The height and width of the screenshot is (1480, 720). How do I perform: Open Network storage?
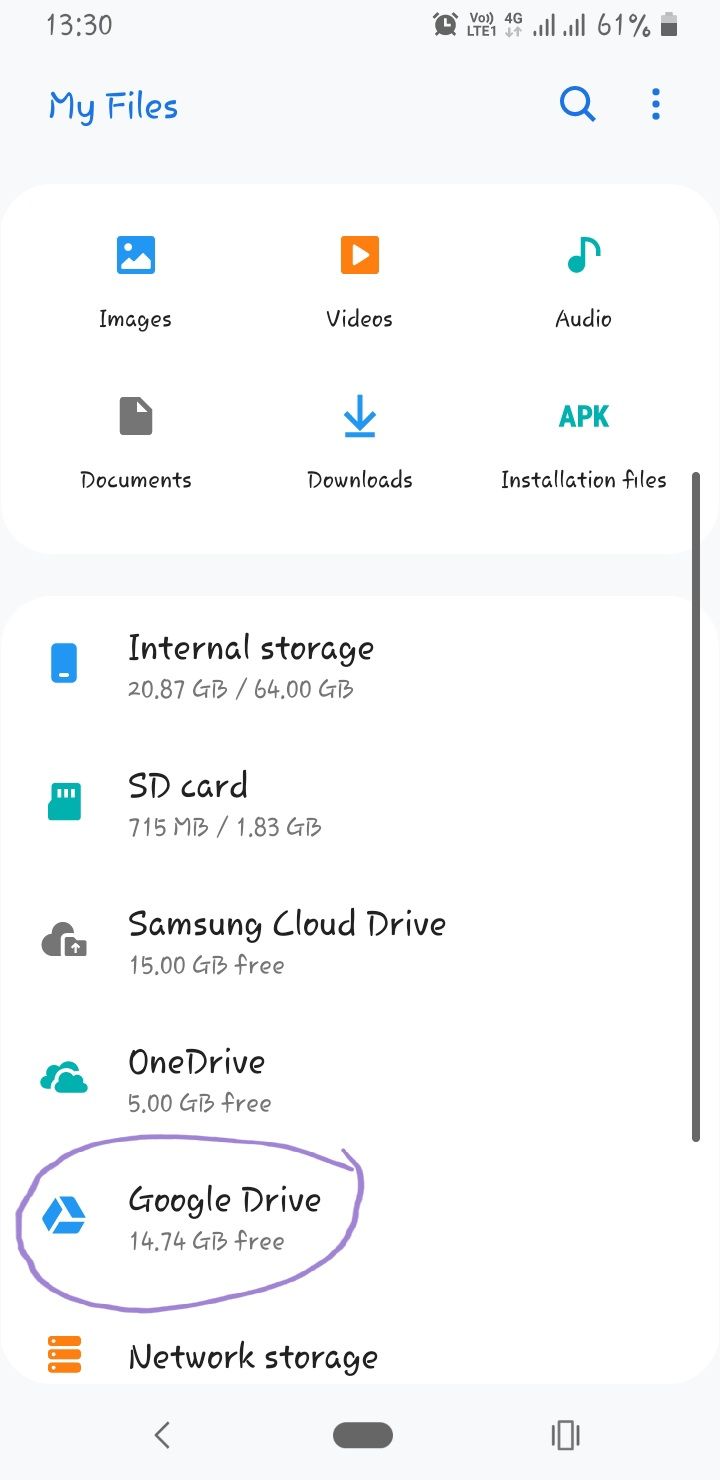click(x=252, y=1356)
